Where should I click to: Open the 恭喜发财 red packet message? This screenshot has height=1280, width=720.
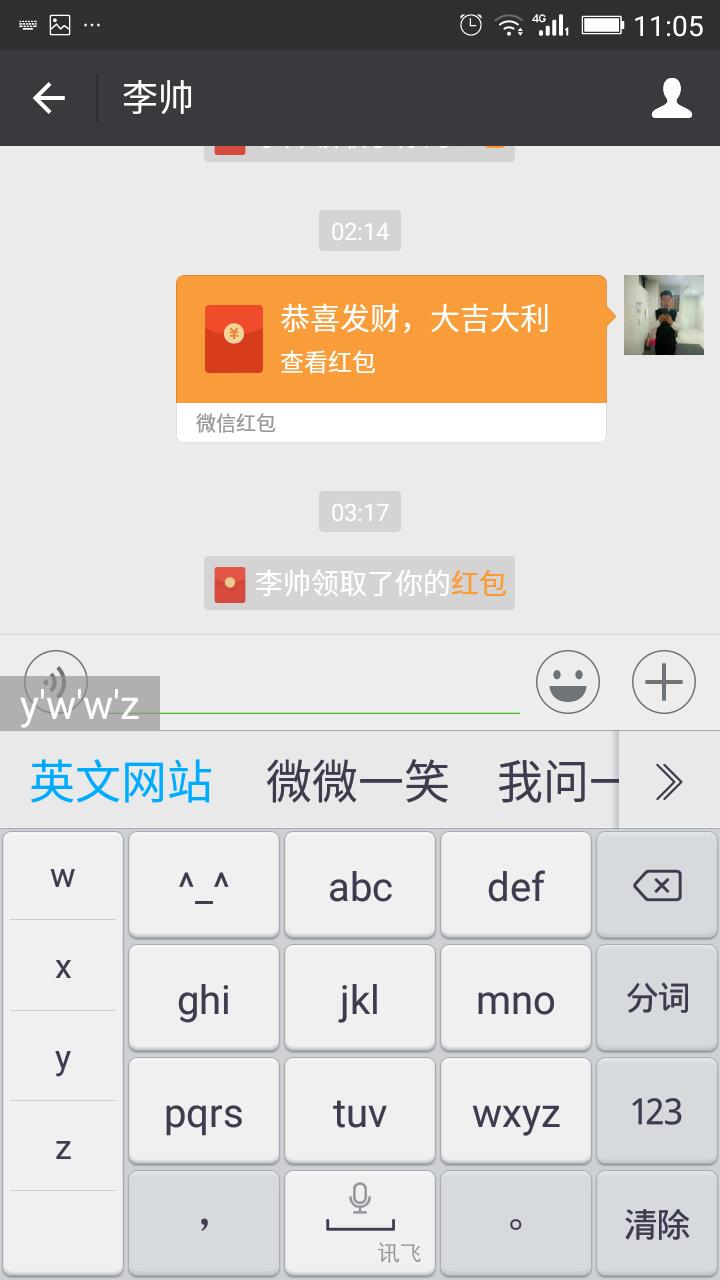(391, 340)
